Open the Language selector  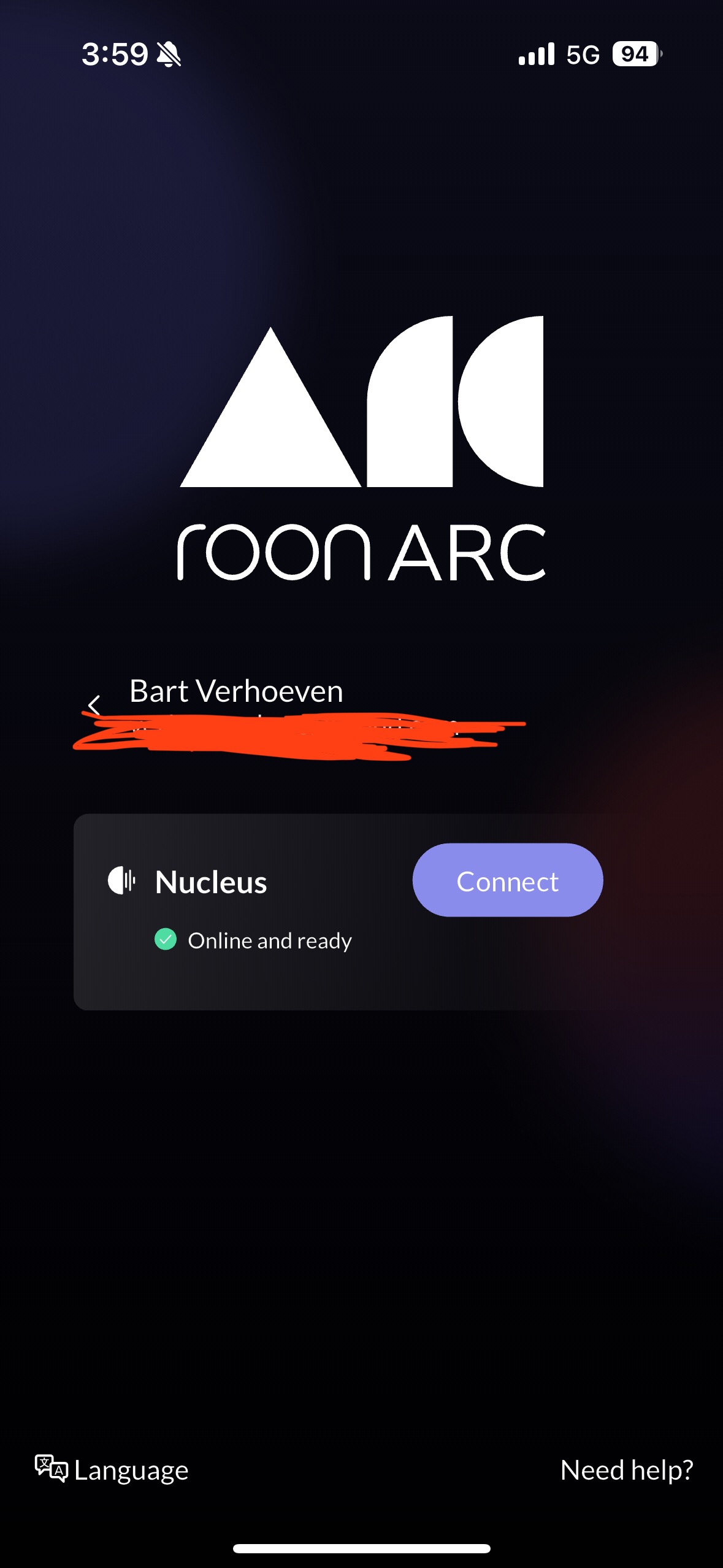112,1470
